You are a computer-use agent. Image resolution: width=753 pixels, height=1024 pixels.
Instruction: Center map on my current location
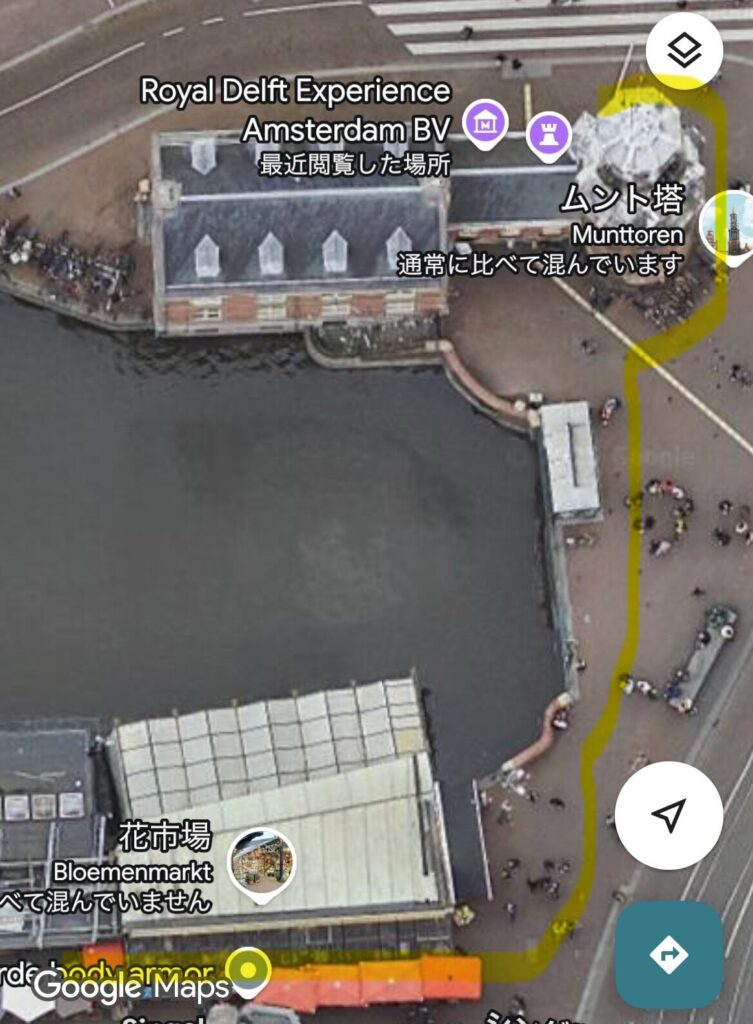[668, 815]
